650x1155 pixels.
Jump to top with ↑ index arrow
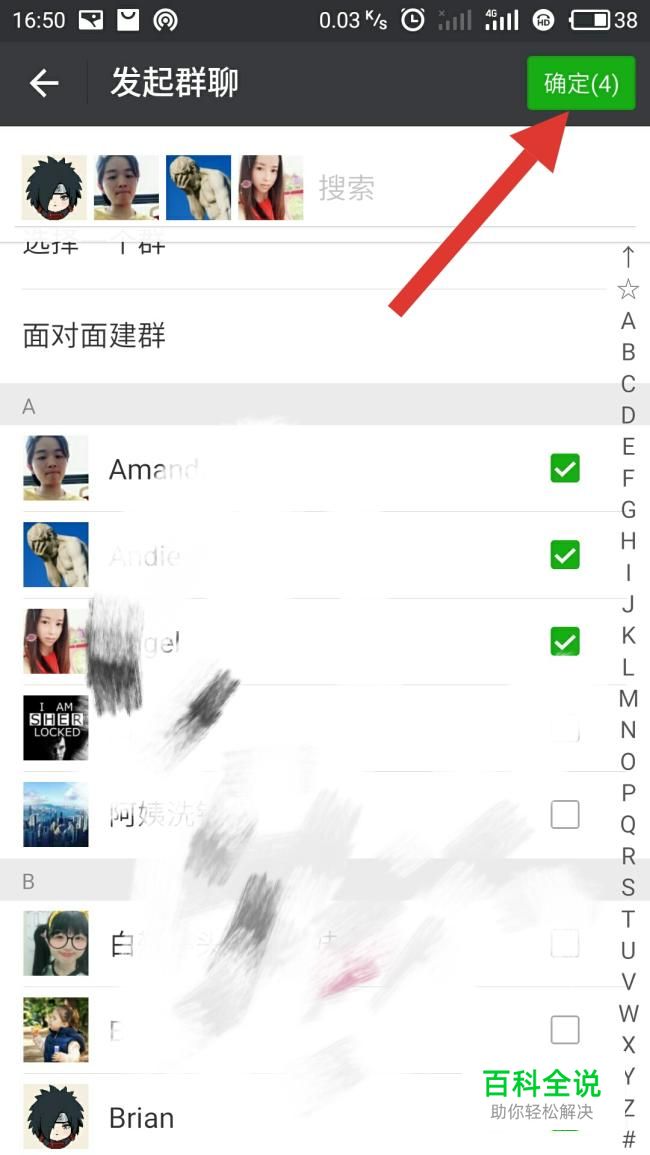coord(628,258)
